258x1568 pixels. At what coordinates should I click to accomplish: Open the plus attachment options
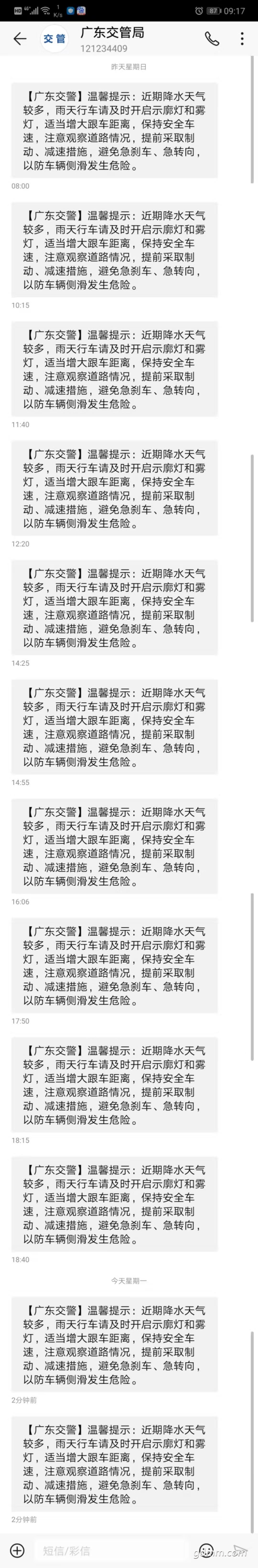tap(17, 1550)
